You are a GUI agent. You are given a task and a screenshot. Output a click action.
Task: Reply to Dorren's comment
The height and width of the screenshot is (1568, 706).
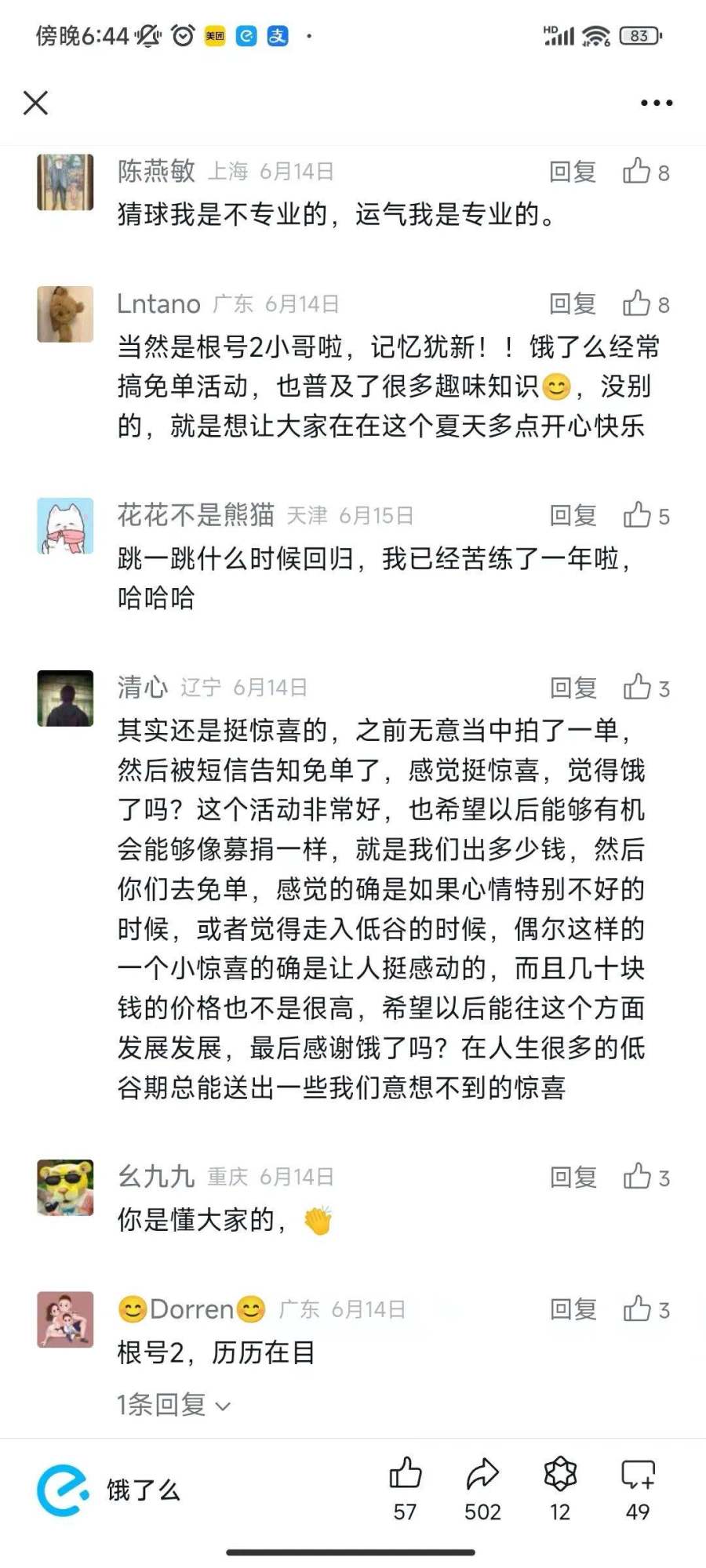click(x=573, y=1309)
